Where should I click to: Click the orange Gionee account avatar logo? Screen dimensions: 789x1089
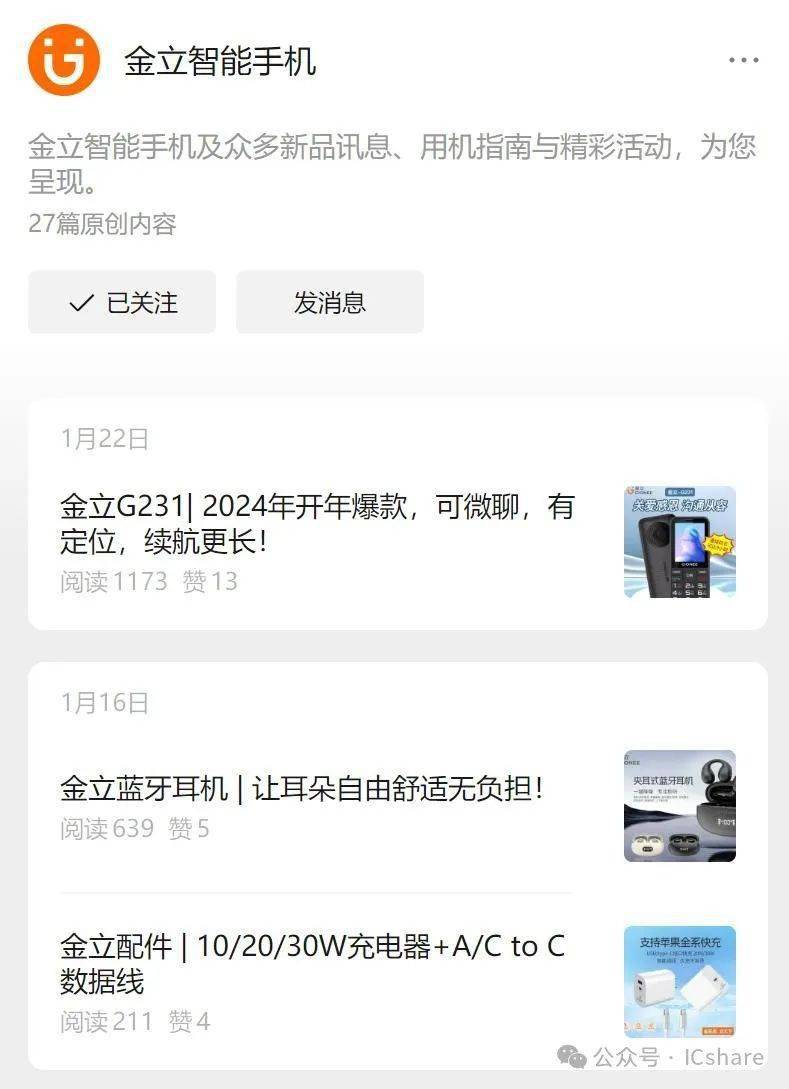(64, 60)
